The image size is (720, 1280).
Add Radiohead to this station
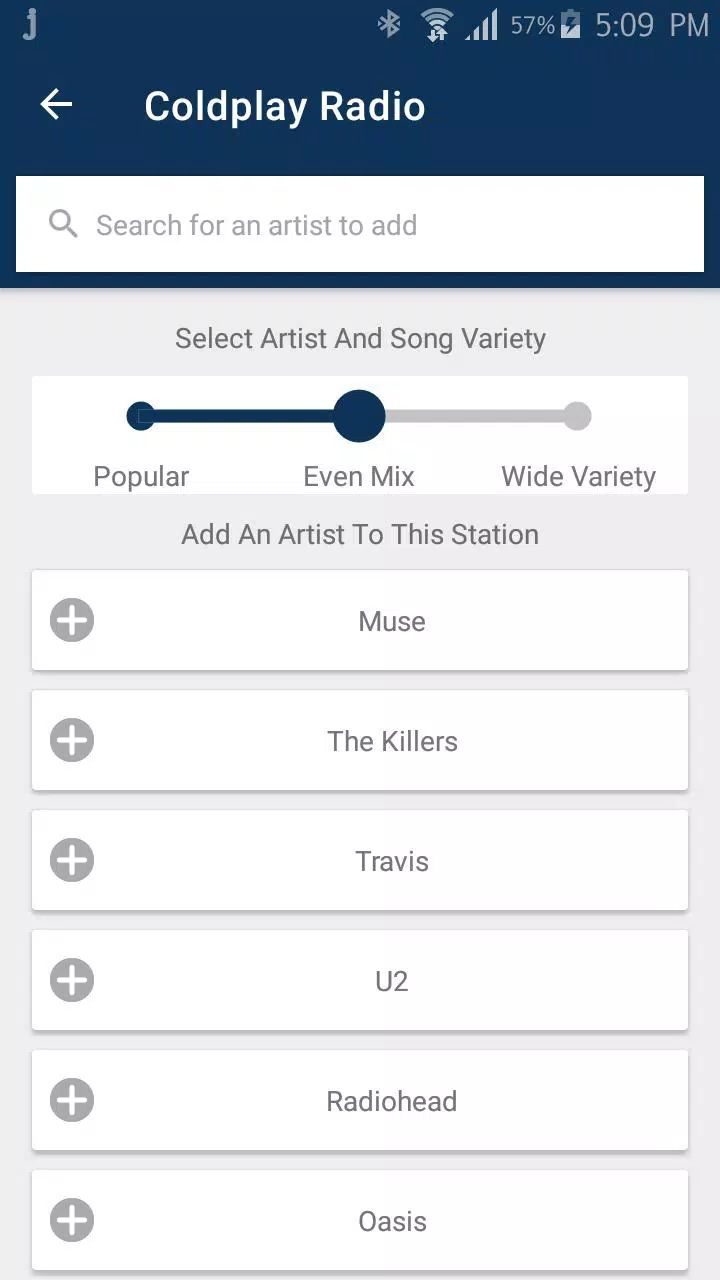coord(72,1100)
